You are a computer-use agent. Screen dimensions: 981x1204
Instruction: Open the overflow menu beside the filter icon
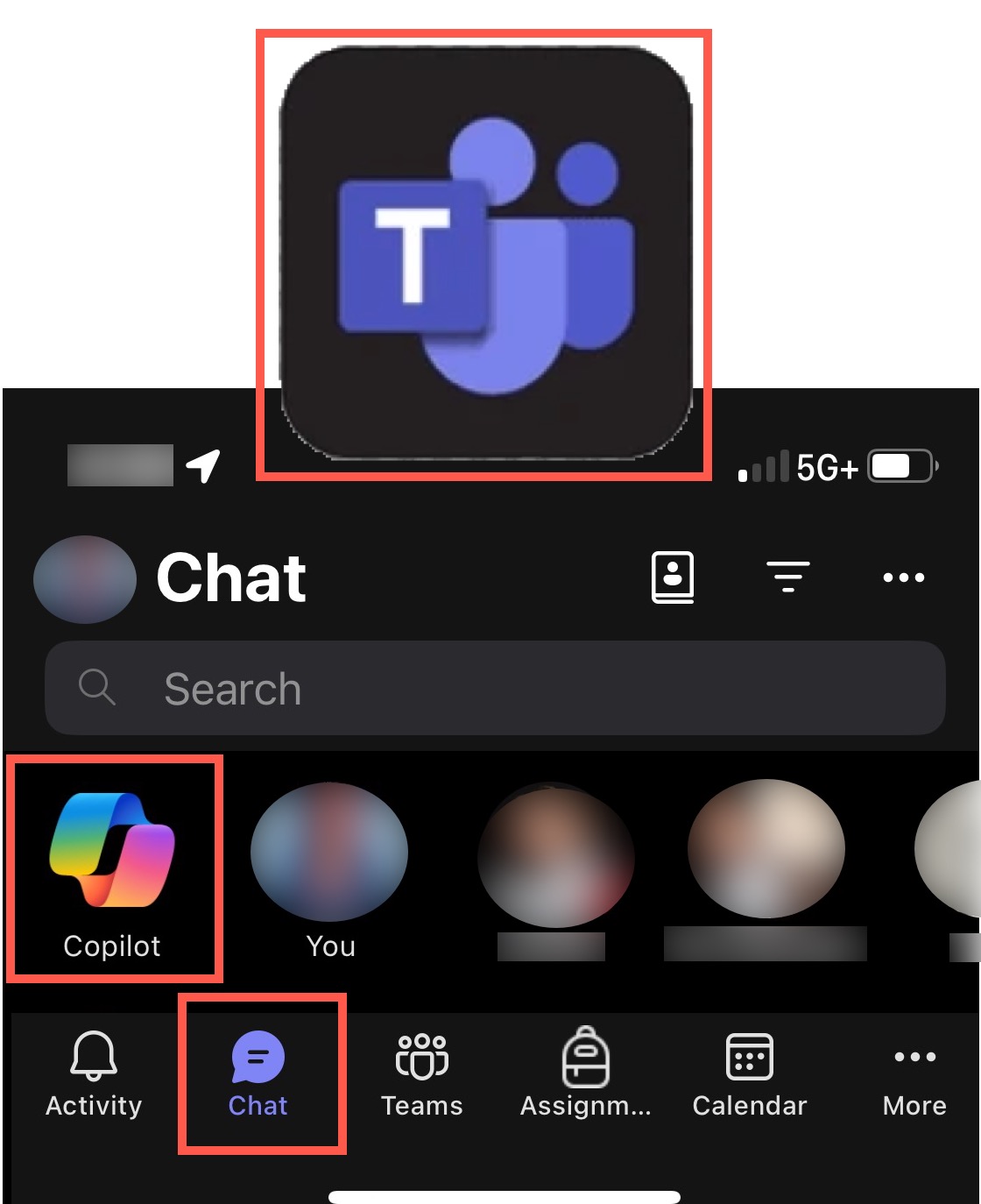point(903,577)
